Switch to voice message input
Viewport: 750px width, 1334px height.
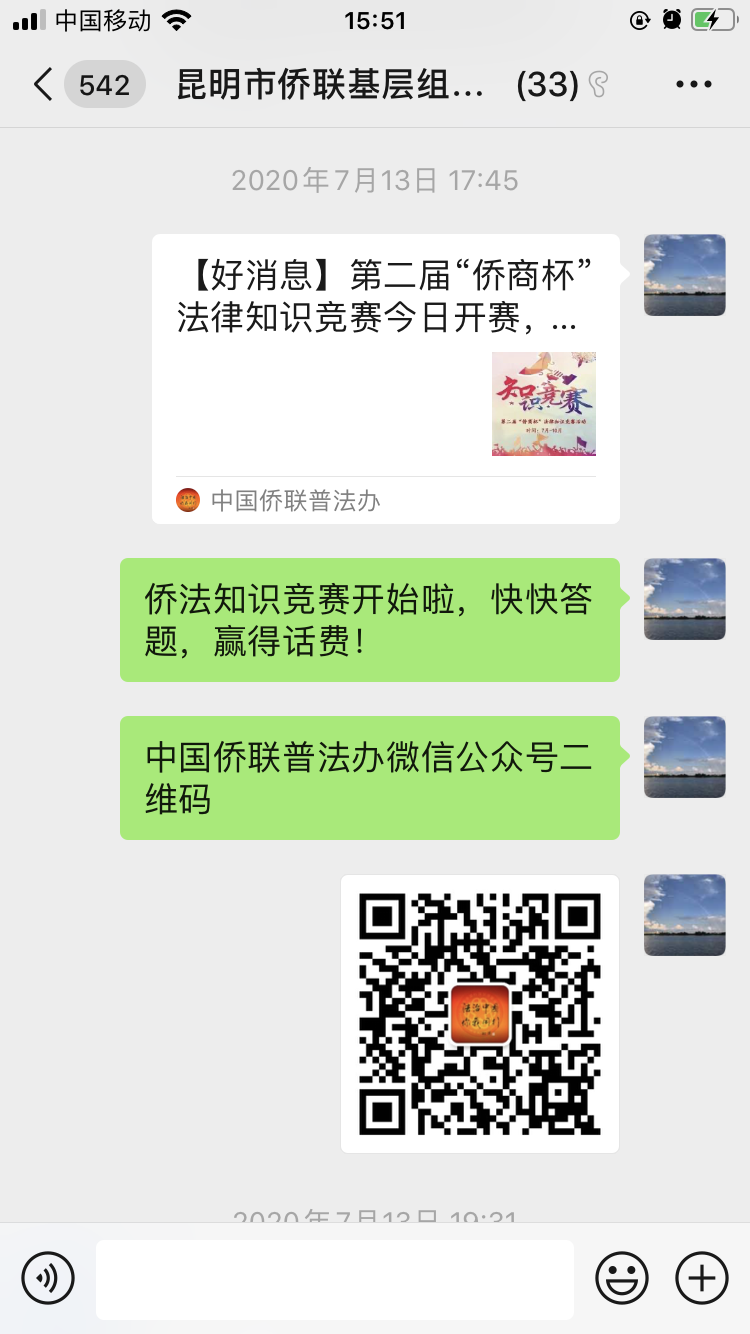click(48, 1278)
